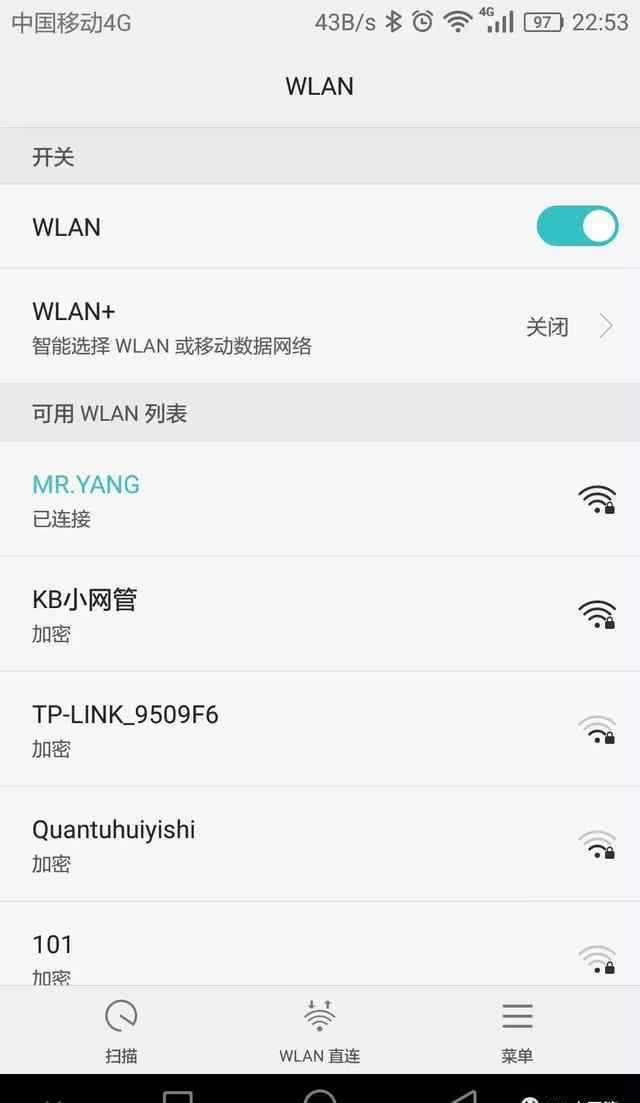
Task: Turn off the WLAN switch
Action: click(577, 226)
